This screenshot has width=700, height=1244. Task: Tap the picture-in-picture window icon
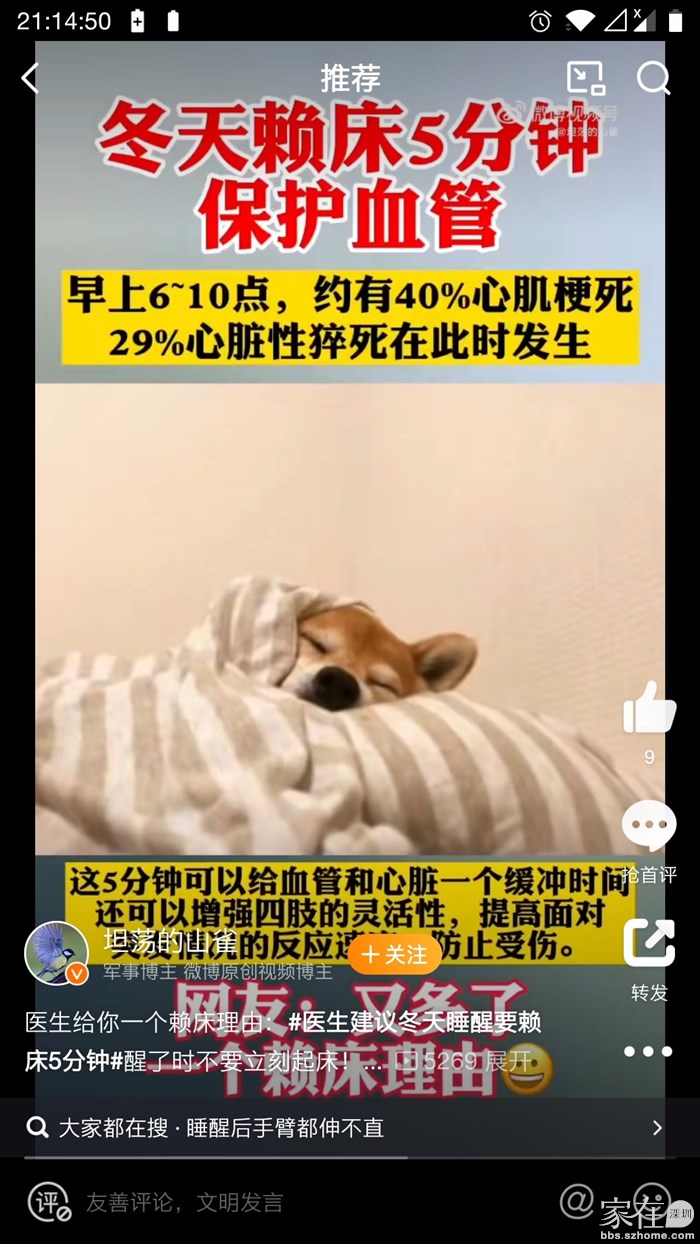point(585,78)
